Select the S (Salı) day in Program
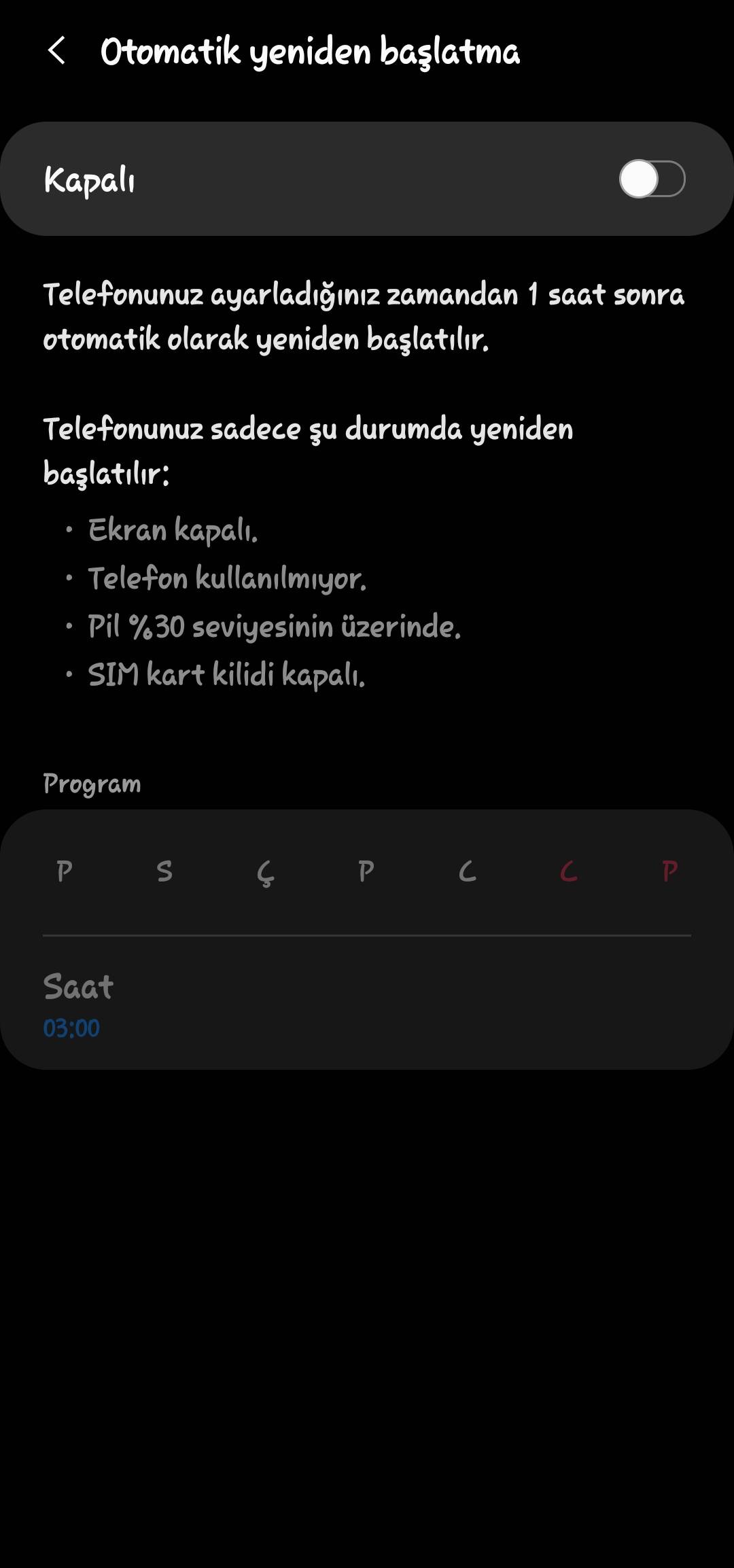This screenshot has width=734, height=1568. click(164, 871)
